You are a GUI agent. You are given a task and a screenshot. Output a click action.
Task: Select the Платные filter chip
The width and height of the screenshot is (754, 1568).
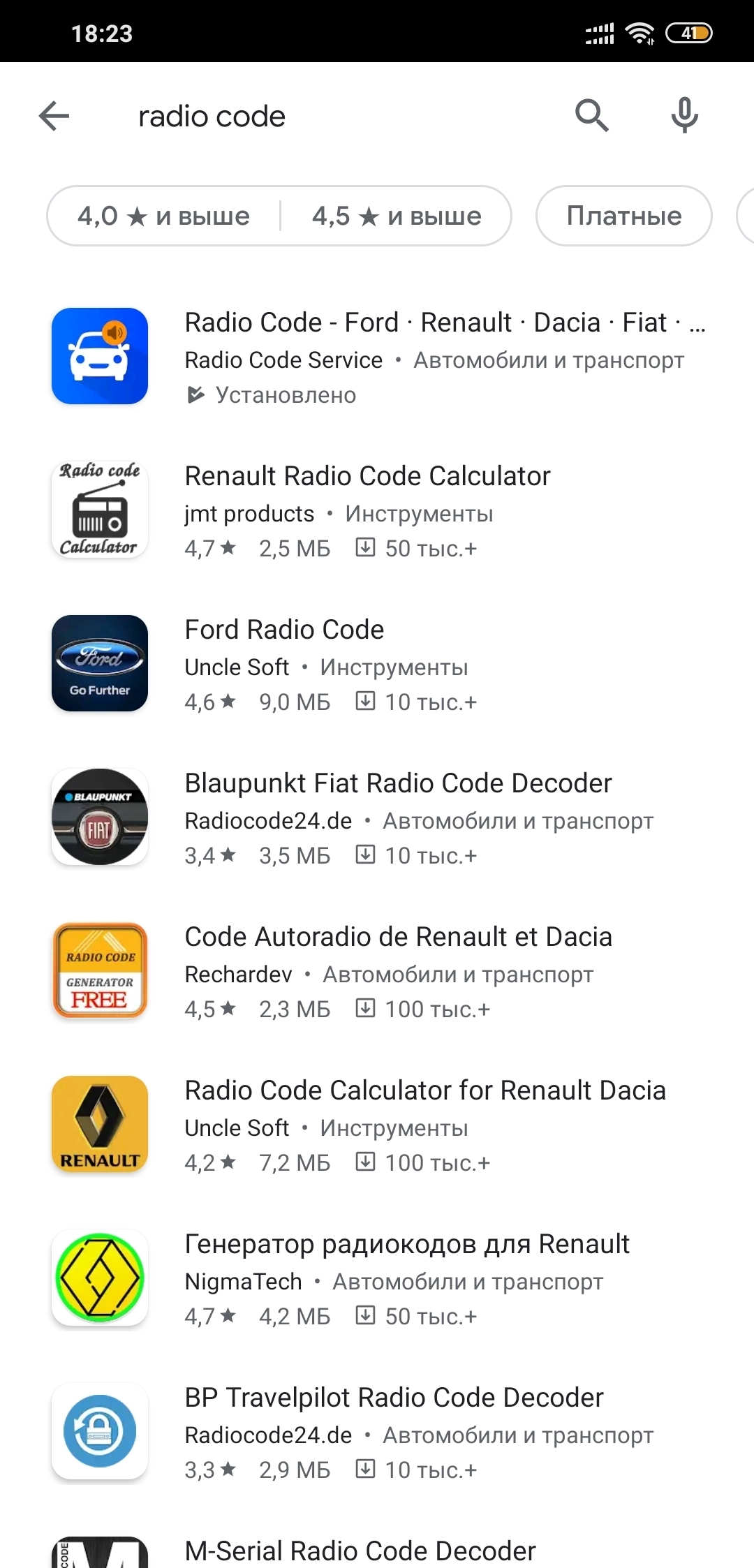[x=623, y=216]
